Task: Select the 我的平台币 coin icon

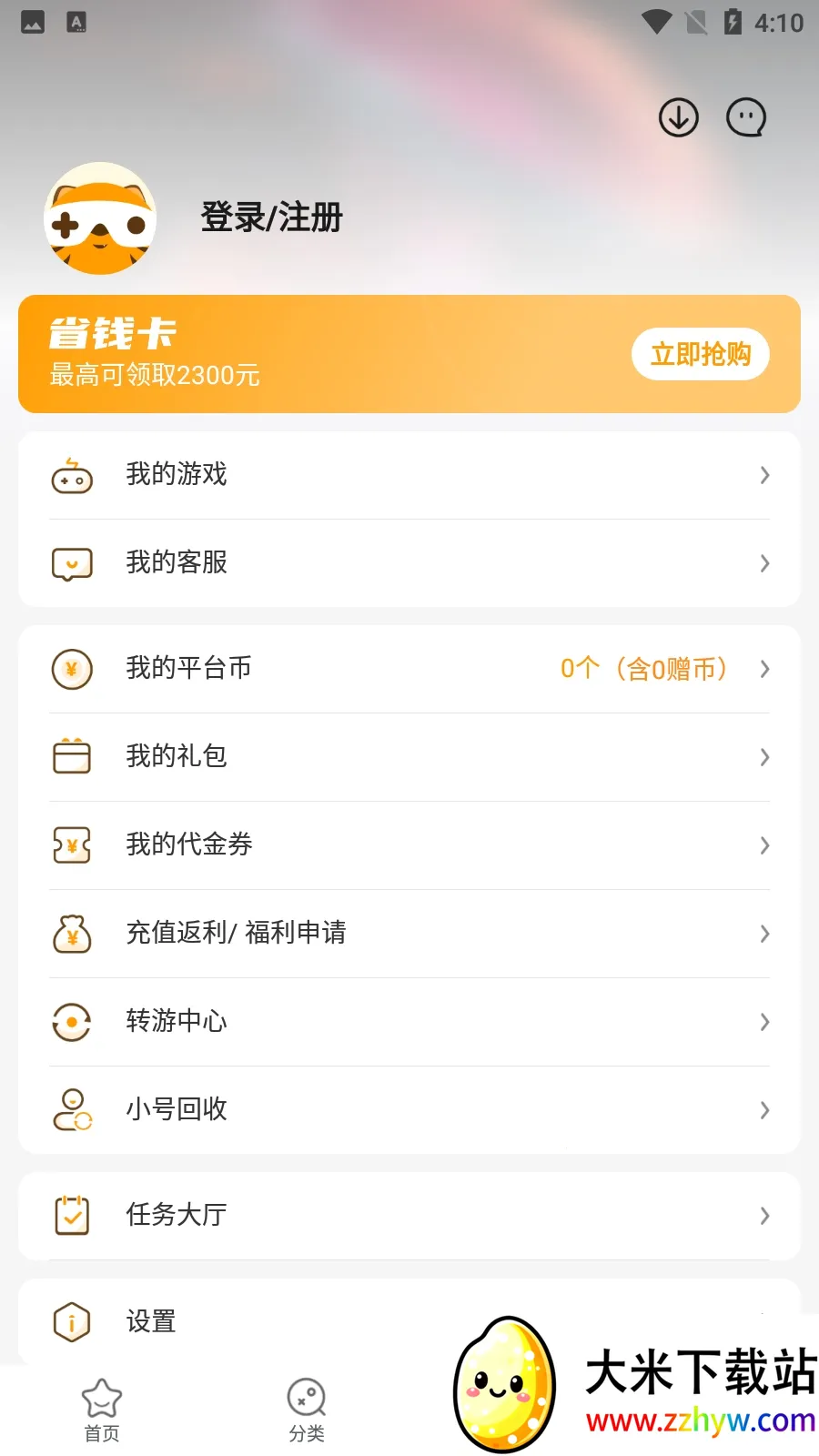Action: [x=72, y=670]
